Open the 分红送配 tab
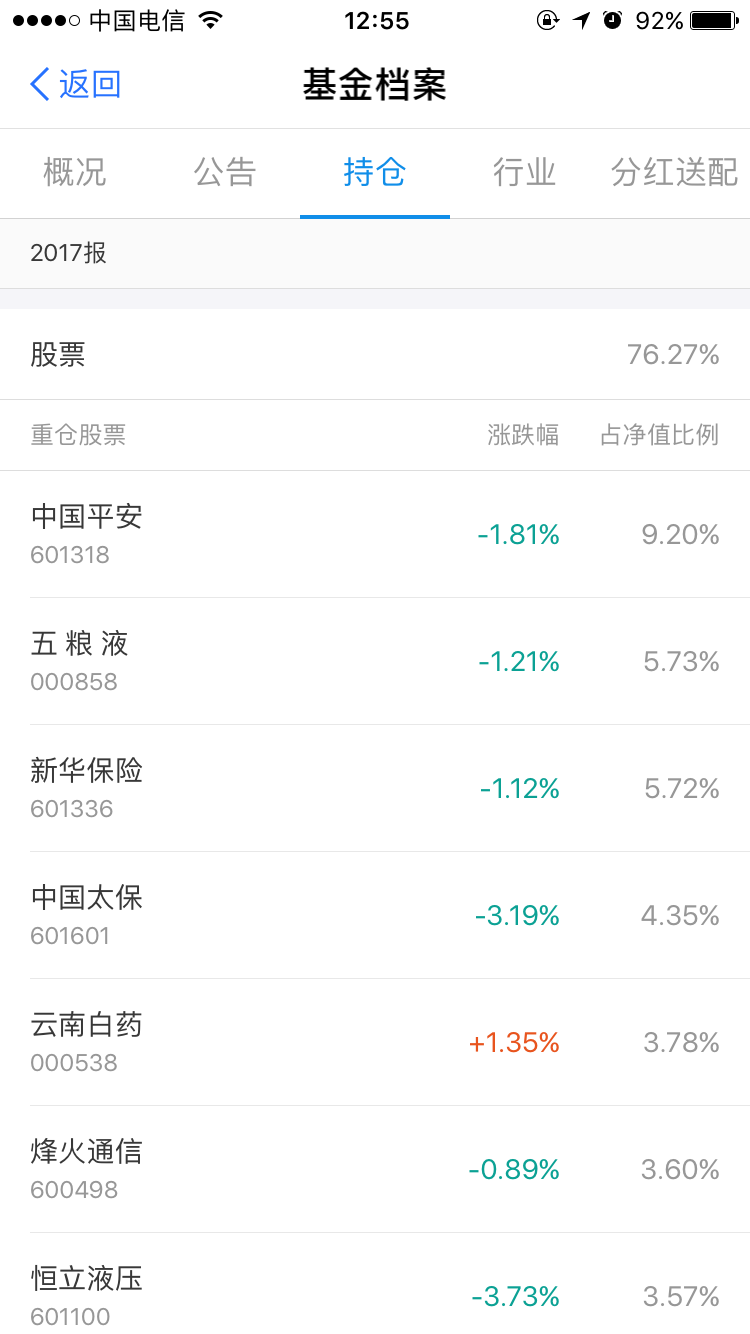 [x=674, y=173]
